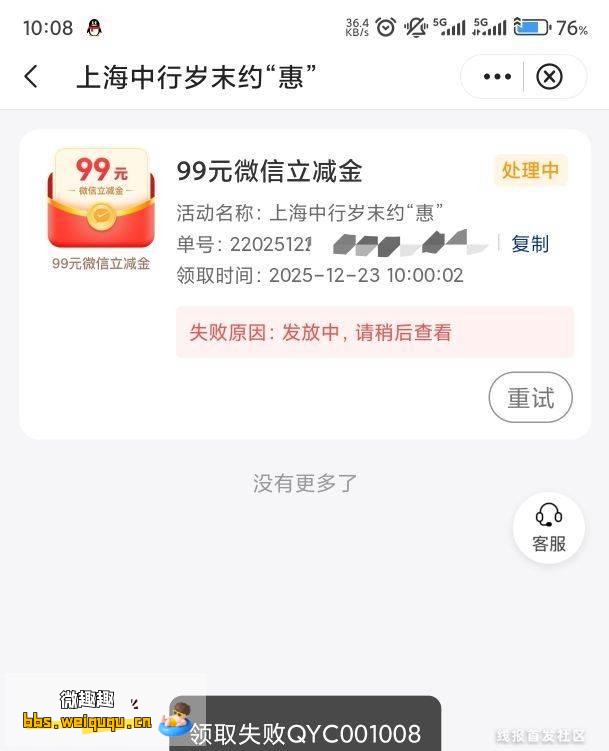Image resolution: width=609 pixels, height=751 pixels.
Task: Close the mini program
Action: click(x=550, y=77)
